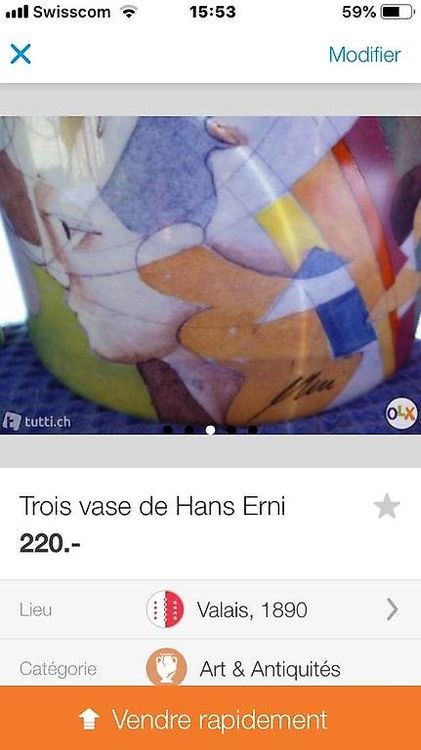
Task: Close the listing with the X icon
Action: [21, 54]
